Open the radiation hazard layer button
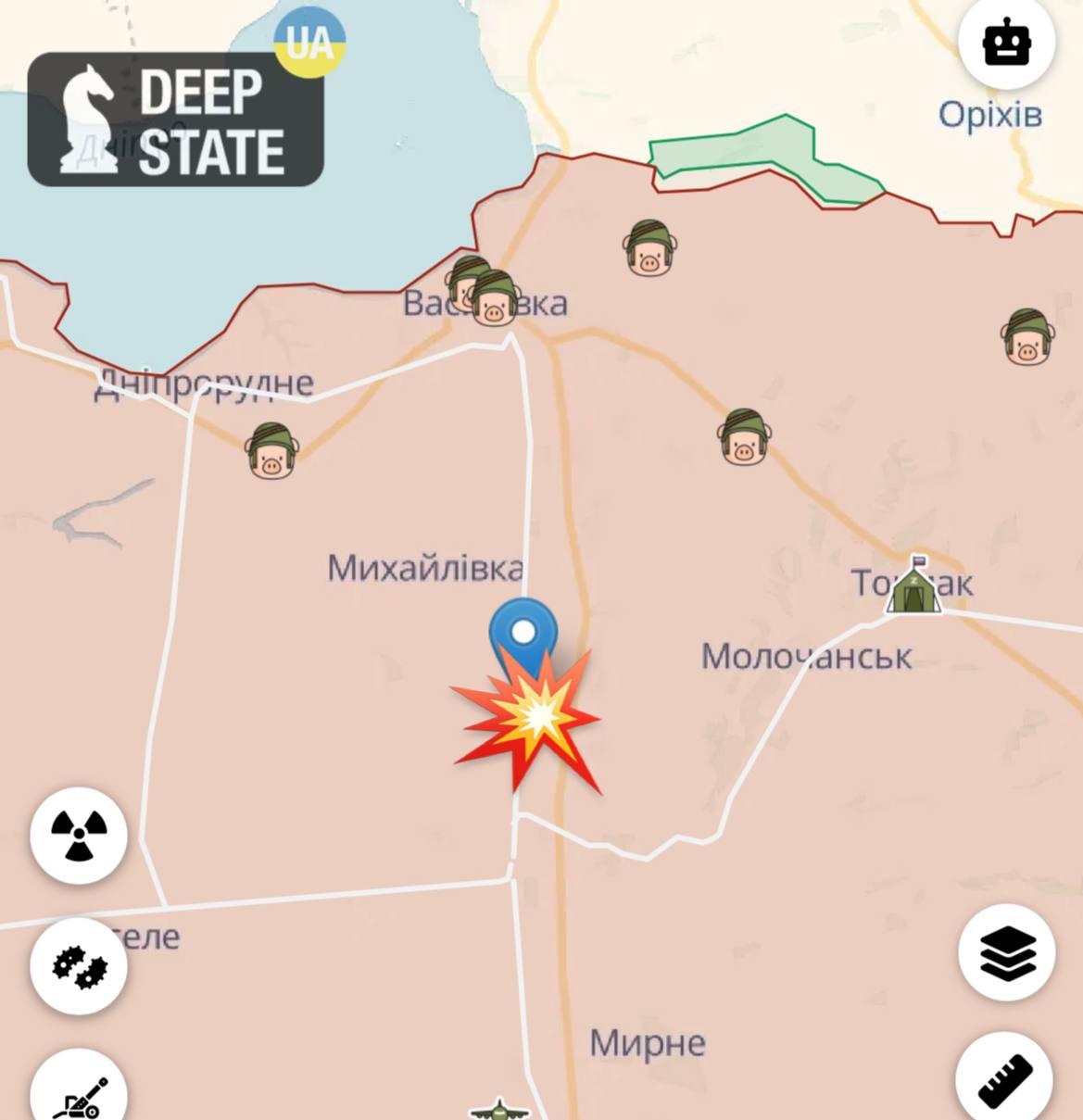 click(x=79, y=834)
